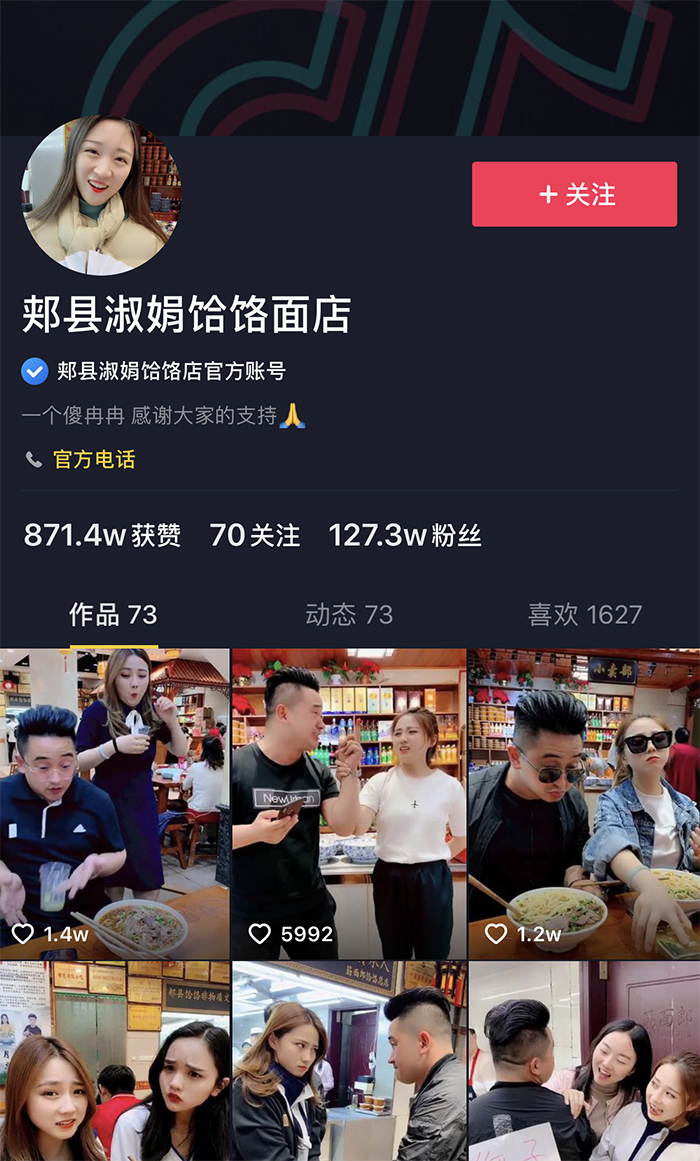Follow this account with the 关注 button
The height and width of the screenshot is (1161, 700).
pos(574,194)
